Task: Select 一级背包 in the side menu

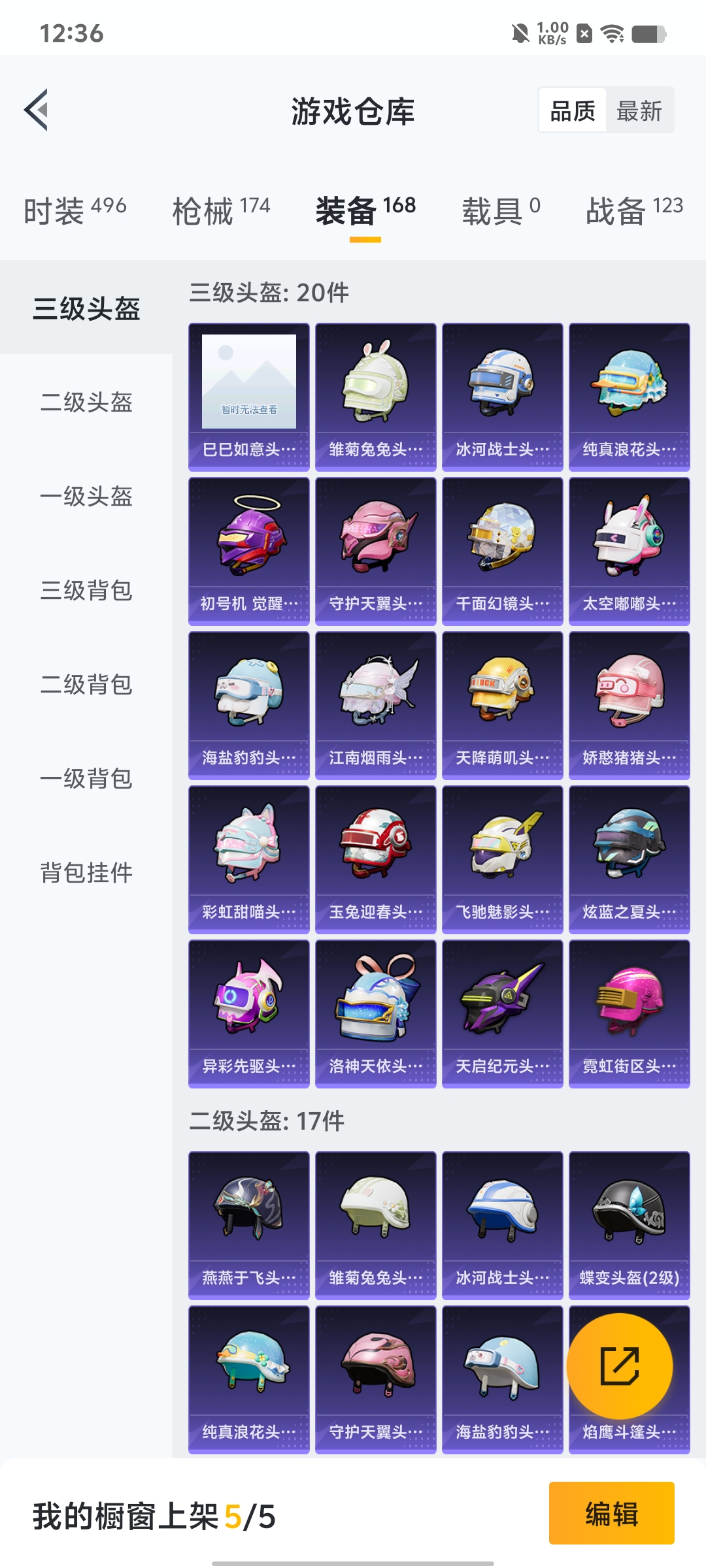Action: click(86, 778)
